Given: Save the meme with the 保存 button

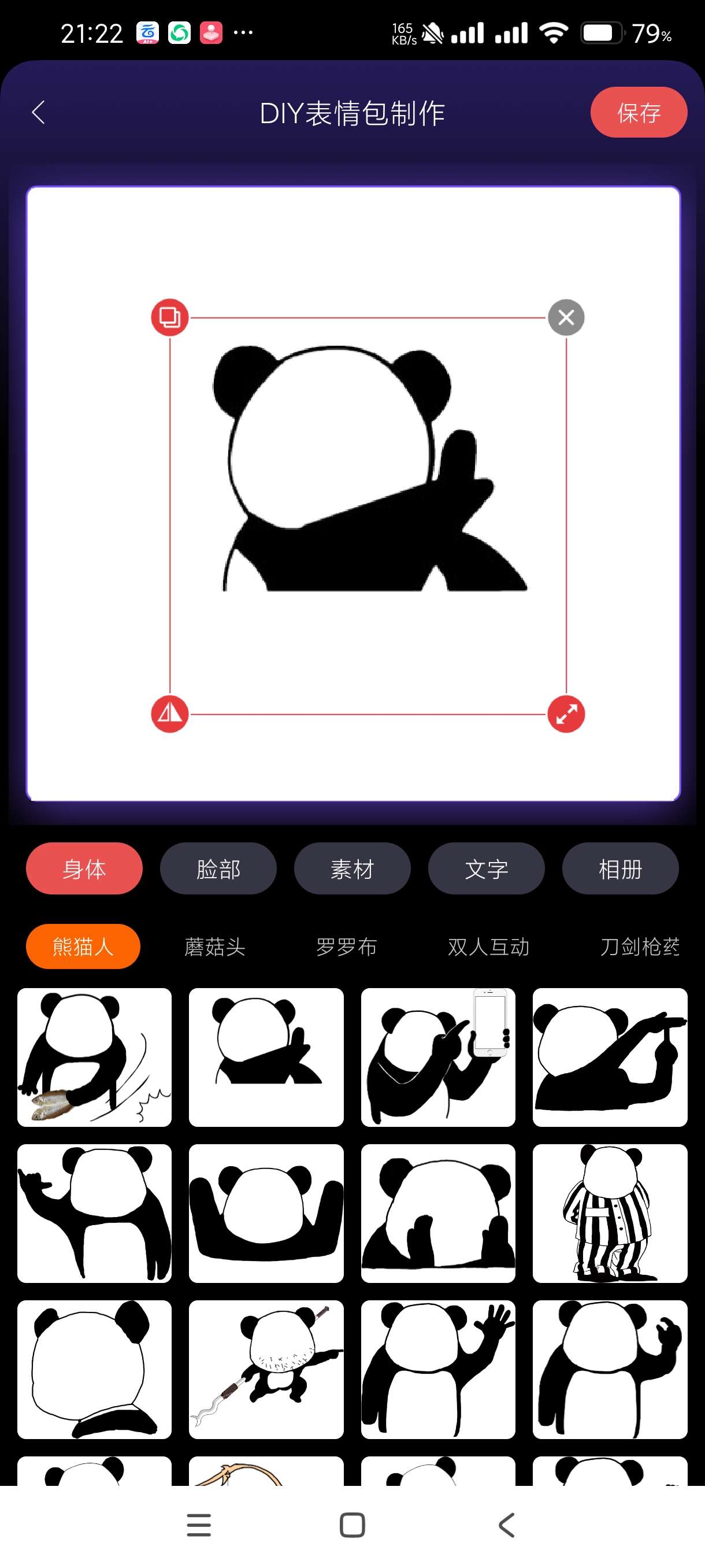Looking at the screenshot, I should click(638, 113).
